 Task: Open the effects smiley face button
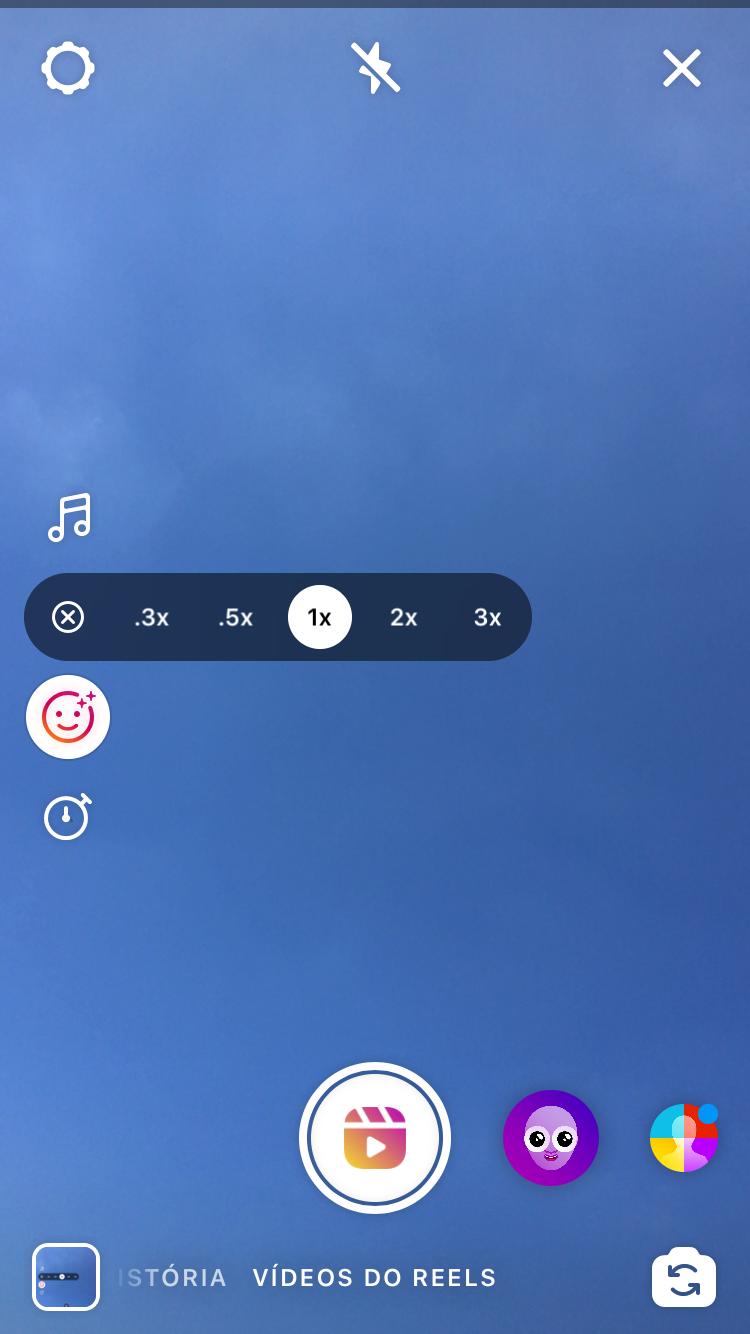pos(68,717)
